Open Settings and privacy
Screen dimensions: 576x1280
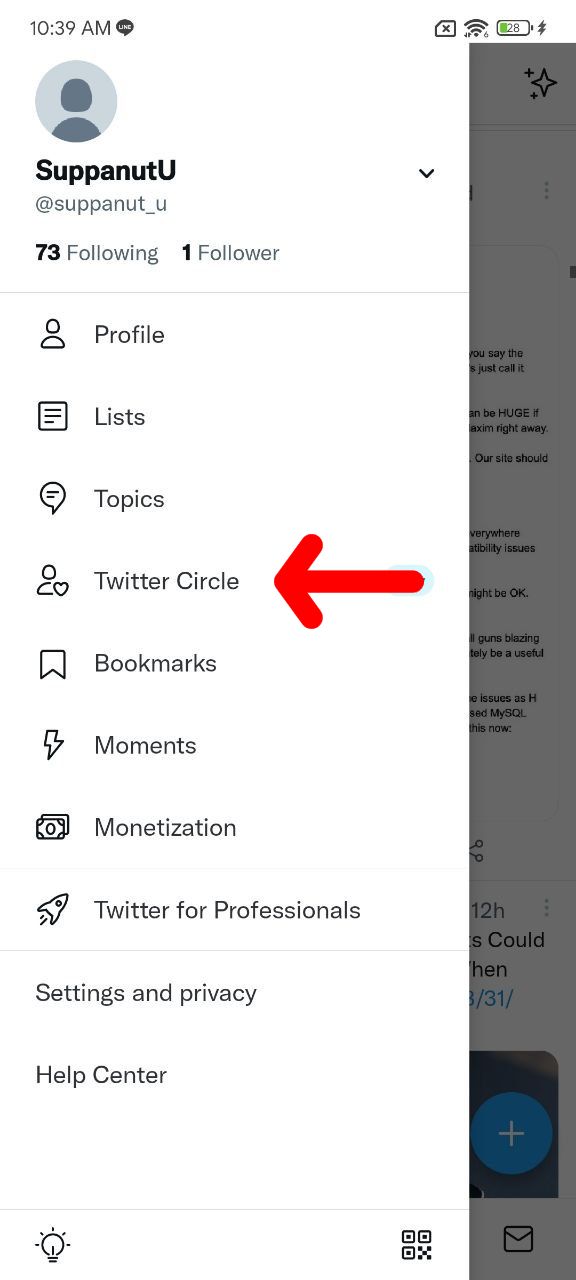pyautogui.click(x=234, y=993)
